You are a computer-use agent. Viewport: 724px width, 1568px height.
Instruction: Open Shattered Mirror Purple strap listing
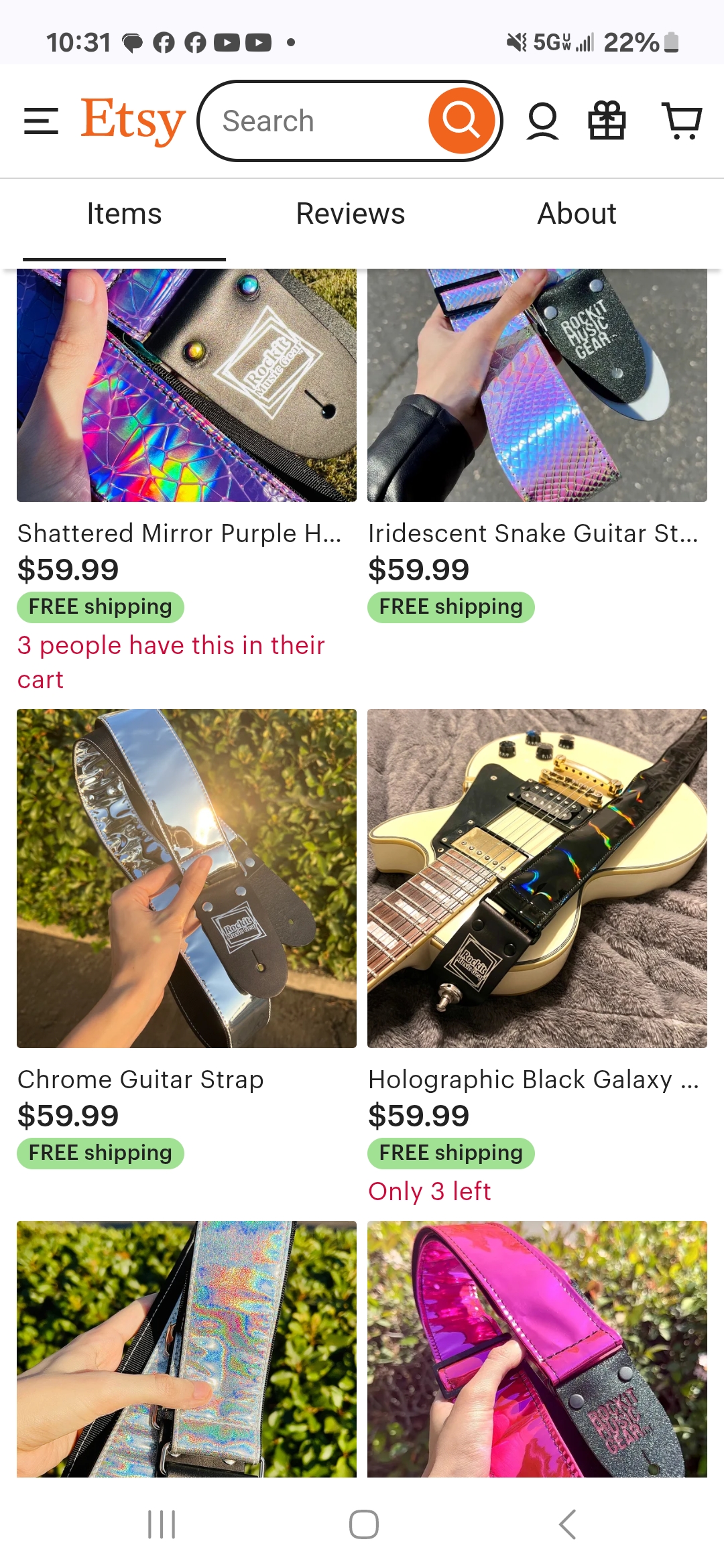tap(186, 385)
